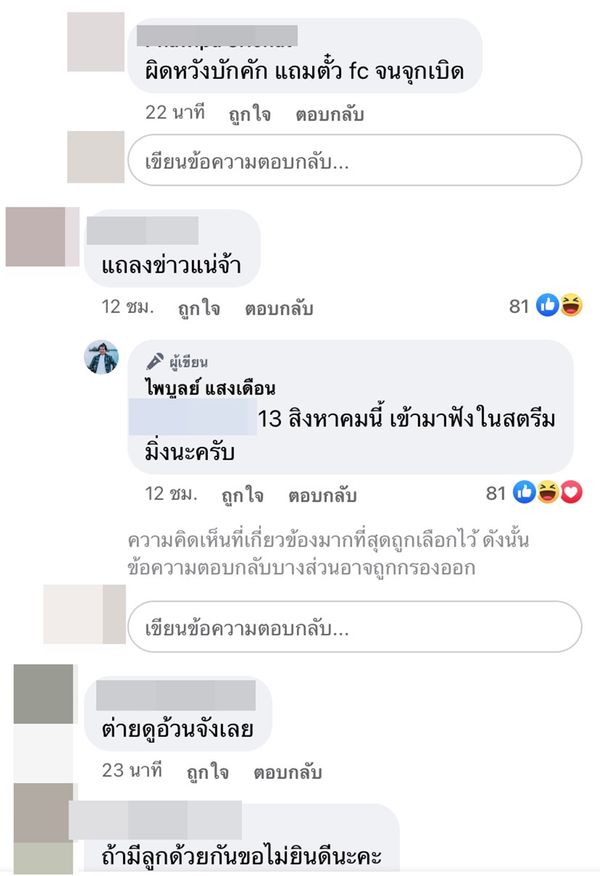
Task: Reply to the comment แถลงข่าวแน่จ้า
Action: coord(279,308)
